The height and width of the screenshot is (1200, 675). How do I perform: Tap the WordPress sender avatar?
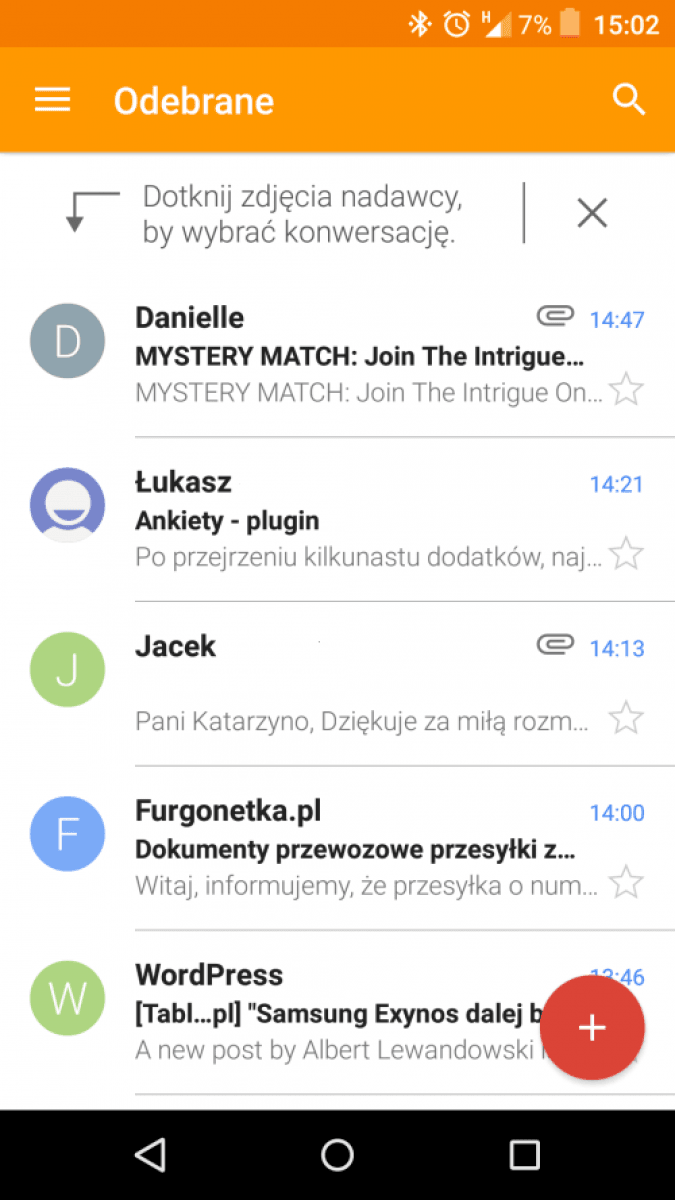[x=67, y=998]
